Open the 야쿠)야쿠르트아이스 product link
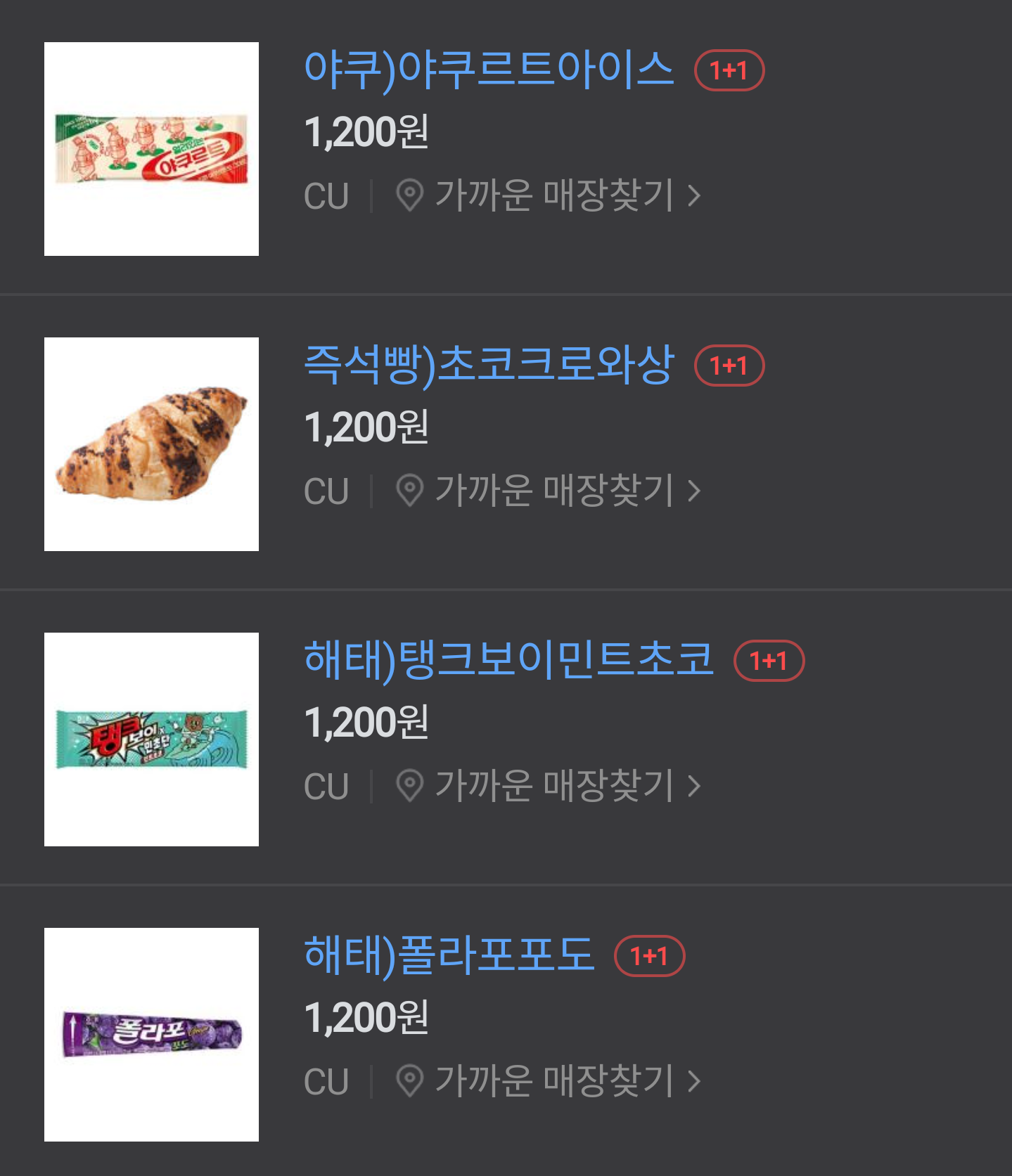The height and width of the screenshot is (1176, 1012). click(x=488, y=70)
